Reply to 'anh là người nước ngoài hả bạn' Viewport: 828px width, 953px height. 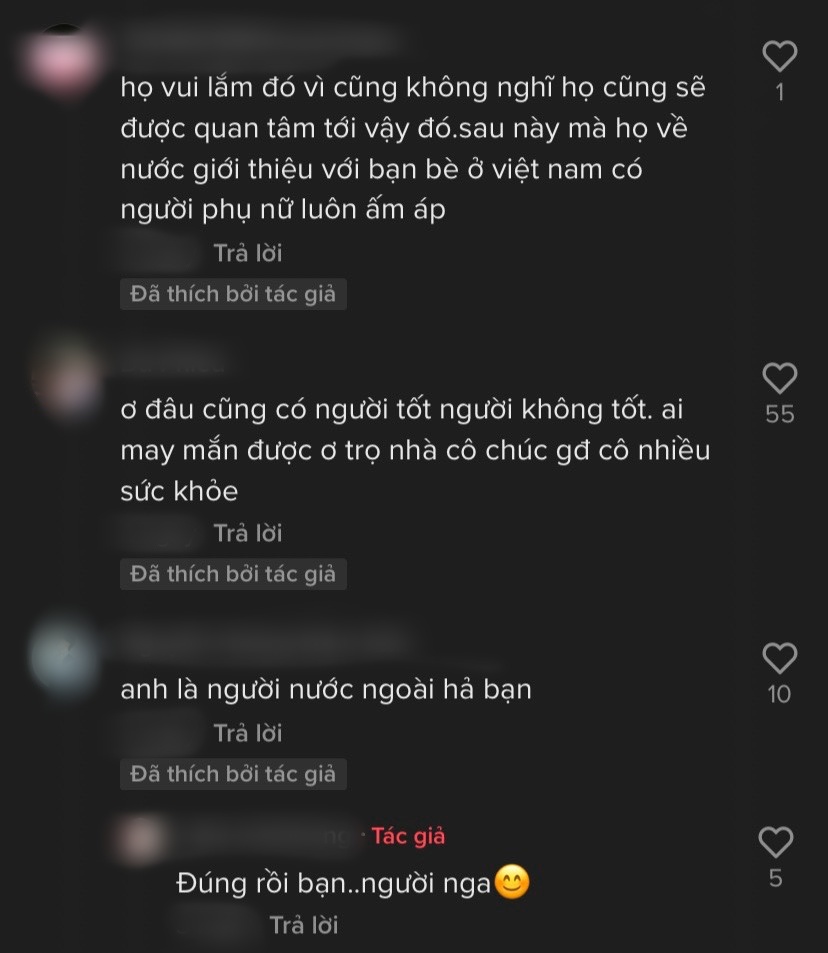click(248, 733)
